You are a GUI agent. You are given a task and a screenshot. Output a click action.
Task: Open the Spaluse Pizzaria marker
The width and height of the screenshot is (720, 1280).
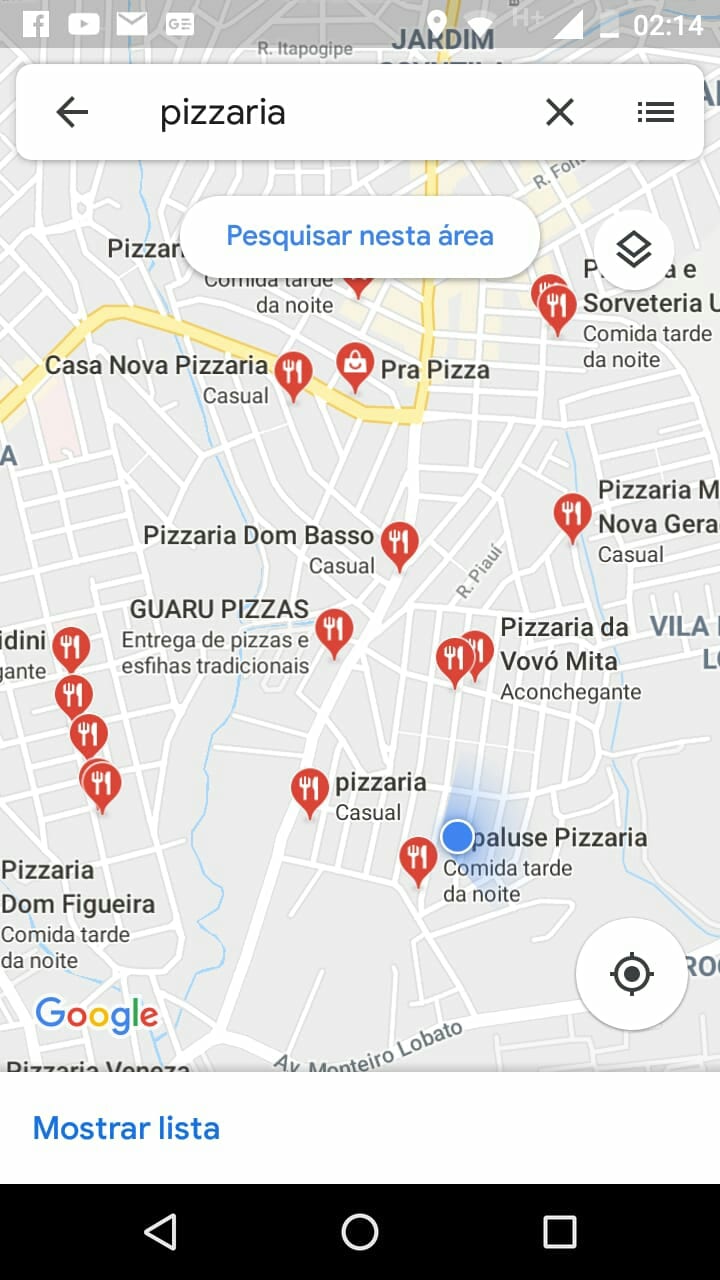point(418,860)
